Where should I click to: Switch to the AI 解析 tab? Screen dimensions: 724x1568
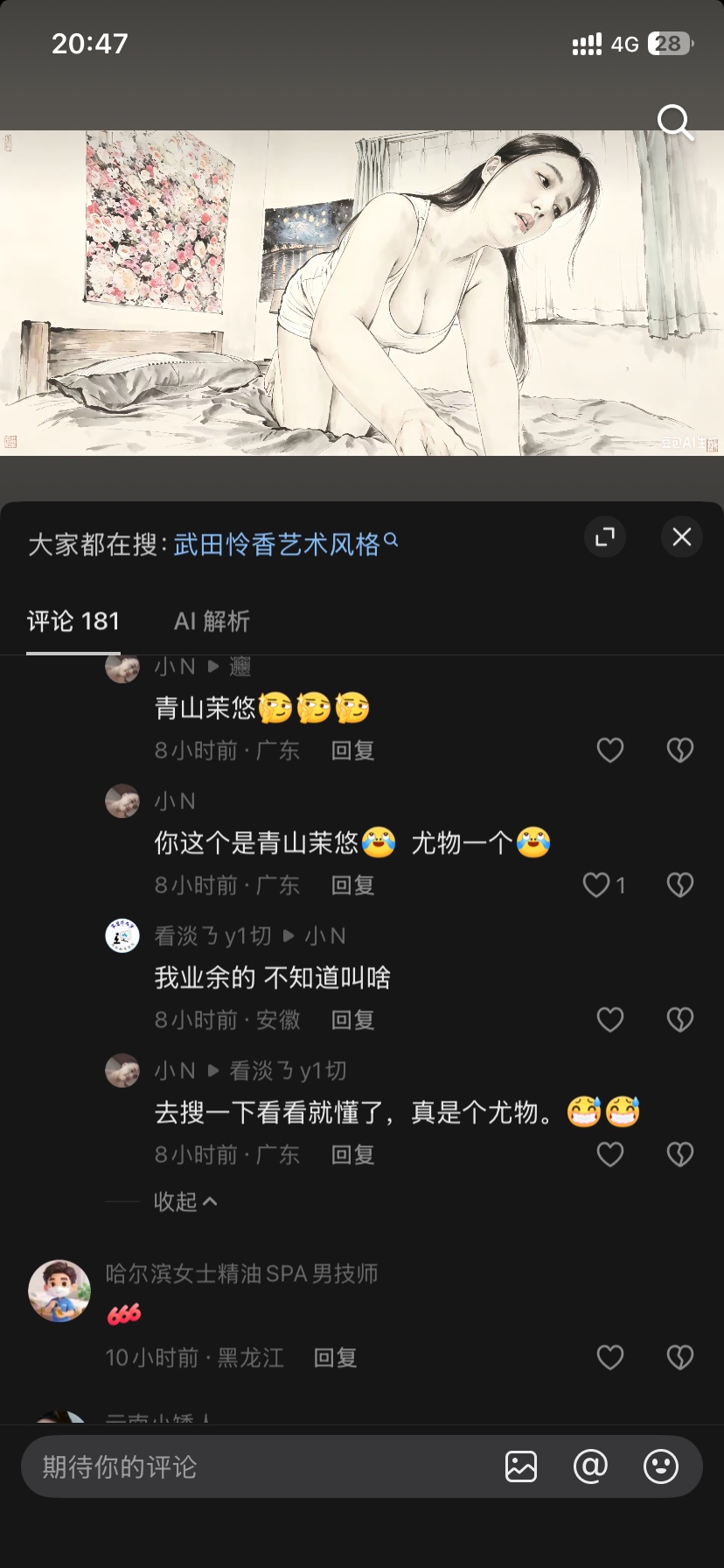pos(212,621)
